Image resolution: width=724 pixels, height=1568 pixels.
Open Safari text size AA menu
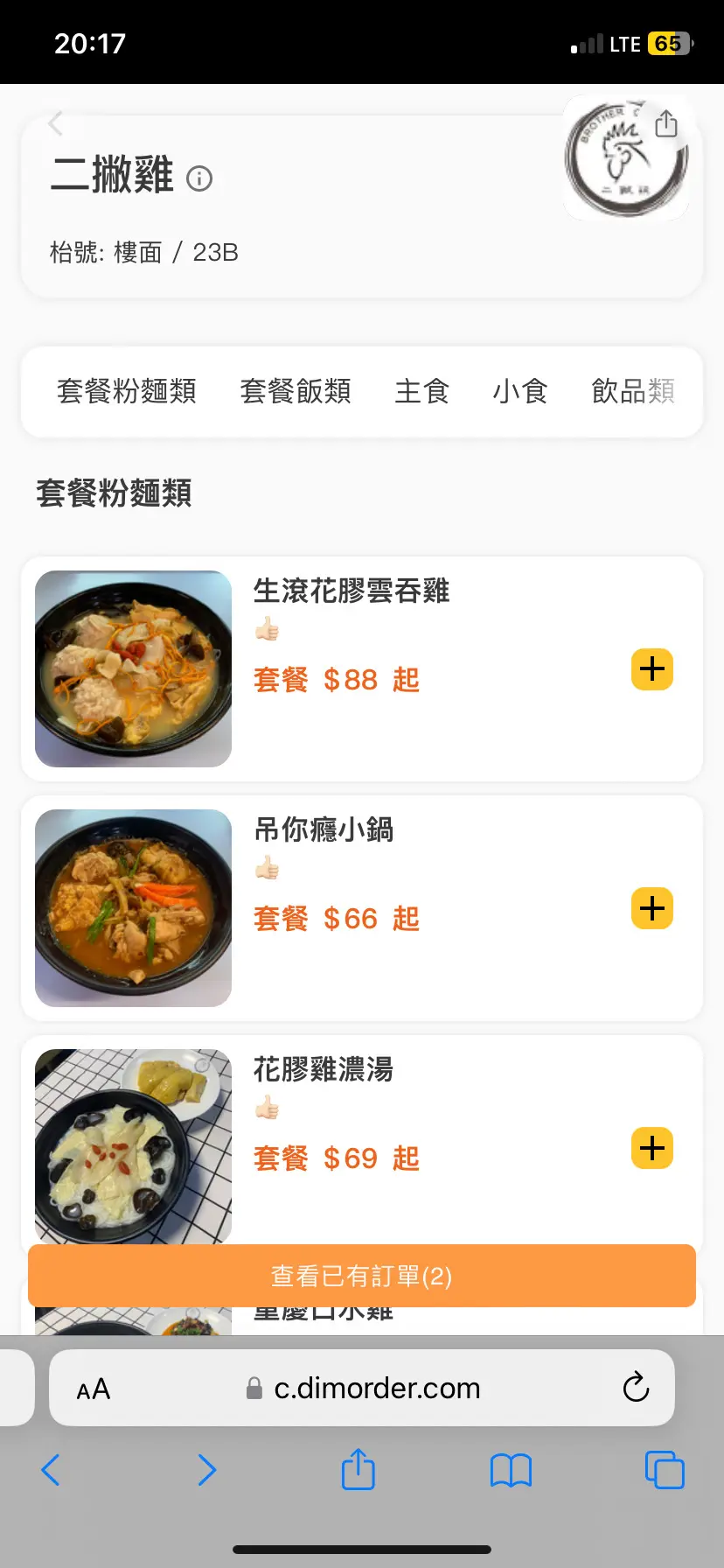pyautogui.click(x=94, y=1389)
